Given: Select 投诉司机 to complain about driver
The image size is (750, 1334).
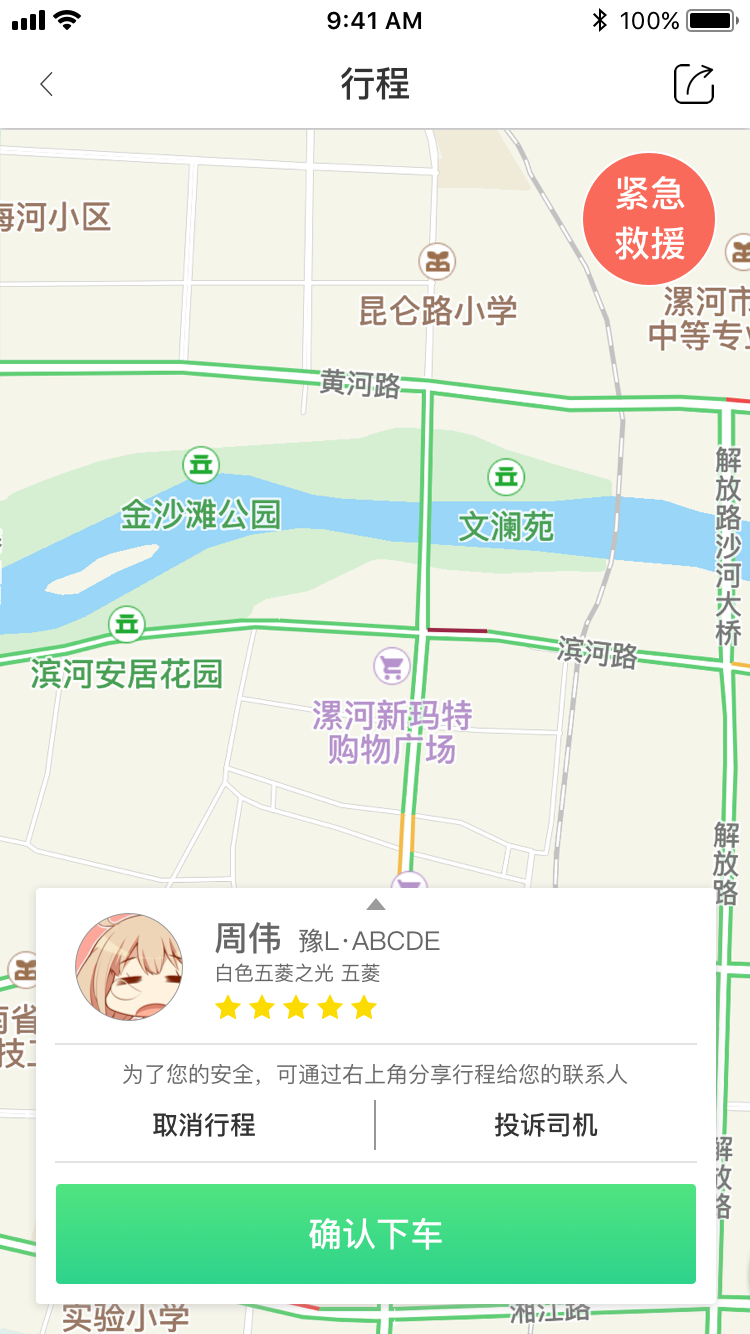Looking at the screenshot, I should (545, 1125).
